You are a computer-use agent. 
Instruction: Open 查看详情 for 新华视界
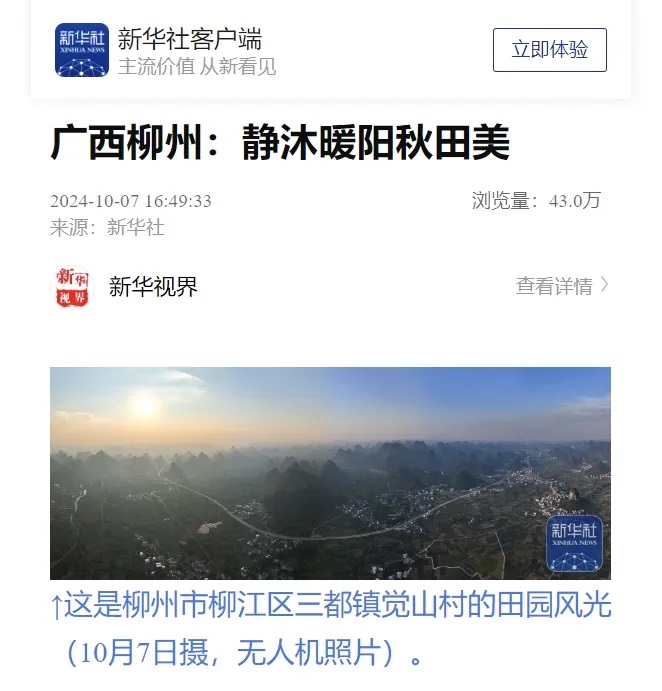pyautogui.click(x=562, y=286)
